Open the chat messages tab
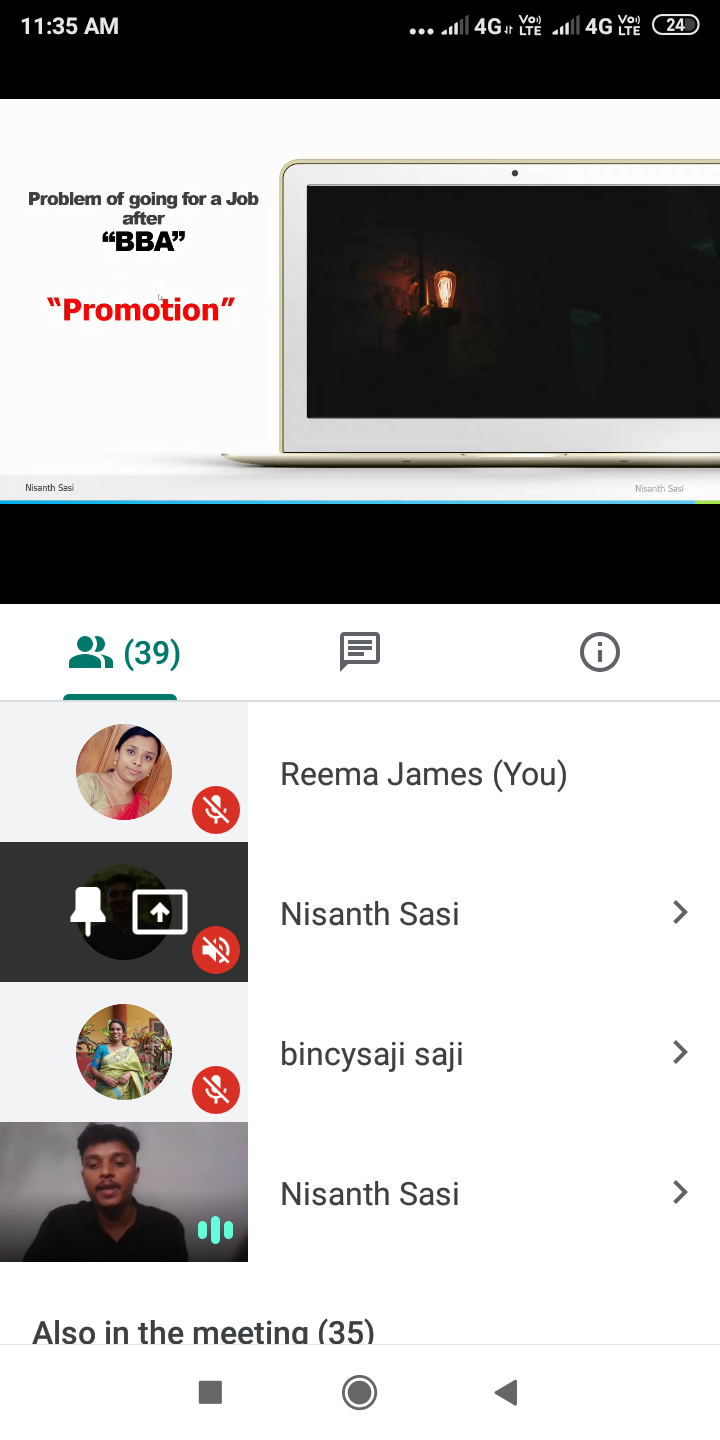This screenshot has width=720, height=1440. [x=360, y=652]
